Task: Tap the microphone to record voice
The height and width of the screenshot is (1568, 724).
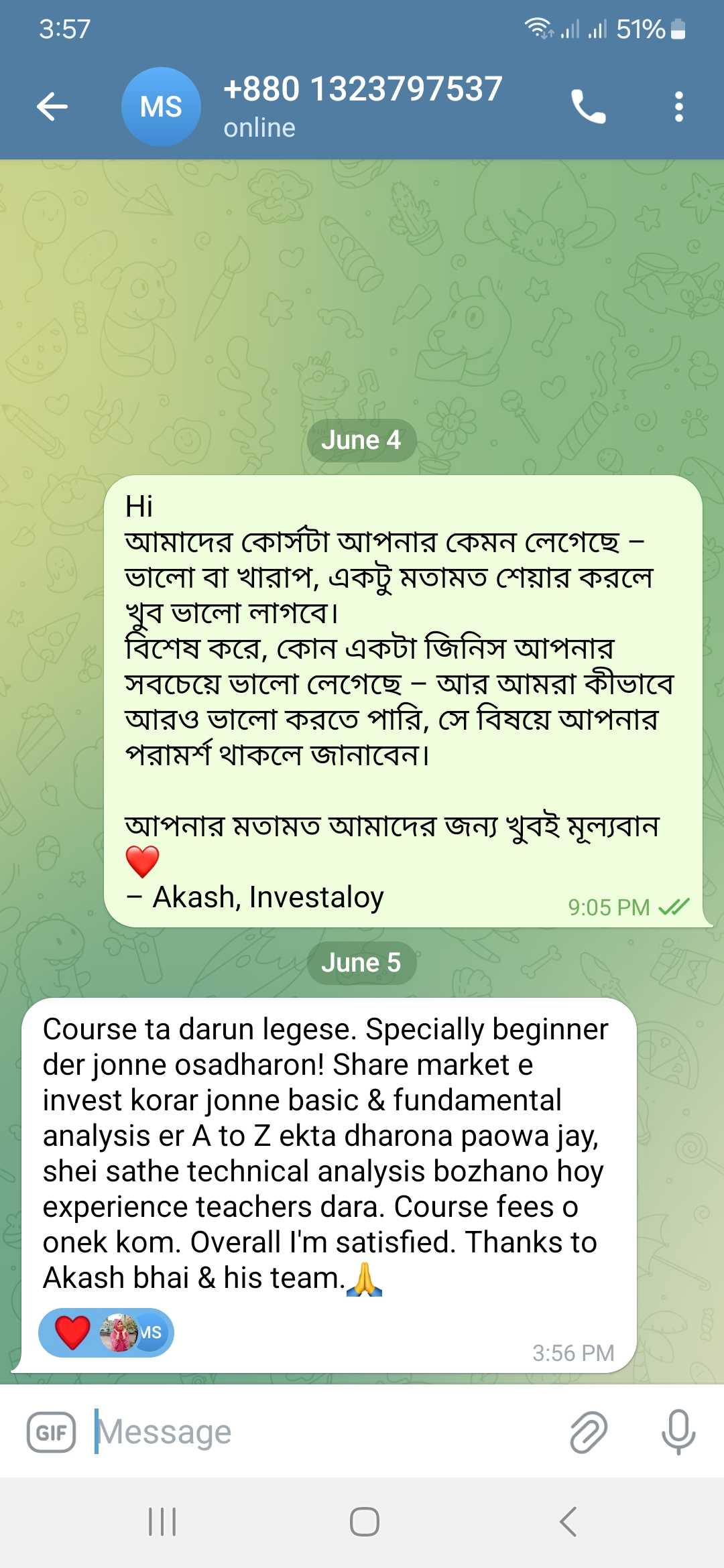Action: 678,1432
